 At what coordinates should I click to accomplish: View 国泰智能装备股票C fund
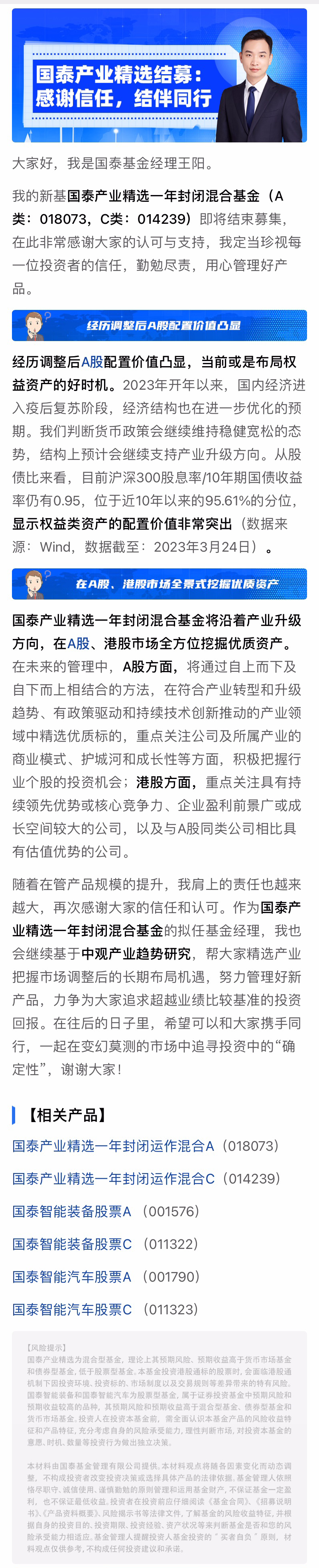coord(72,1244)
